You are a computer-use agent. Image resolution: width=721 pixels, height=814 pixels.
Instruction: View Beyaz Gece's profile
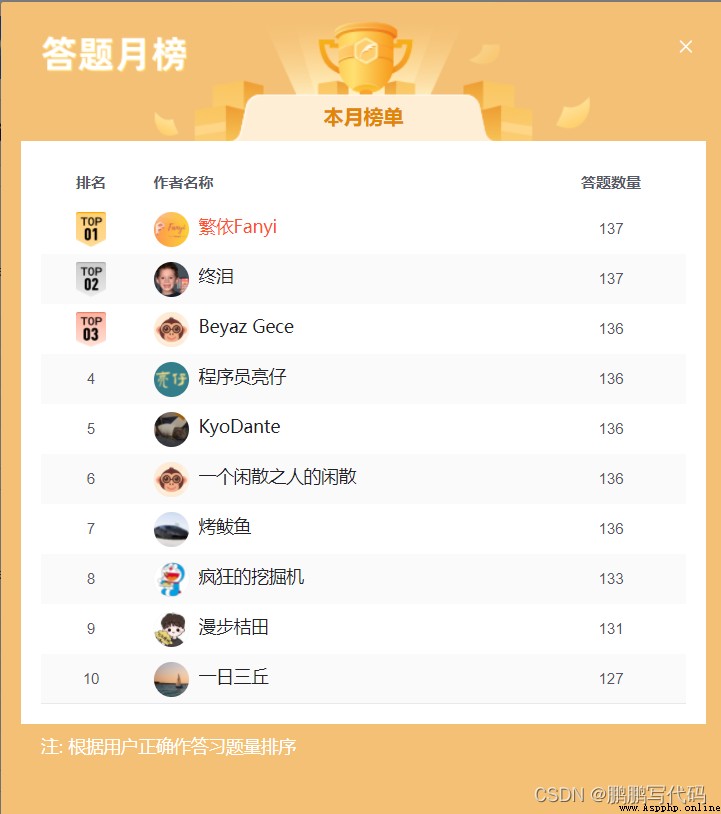click(245, 327)
